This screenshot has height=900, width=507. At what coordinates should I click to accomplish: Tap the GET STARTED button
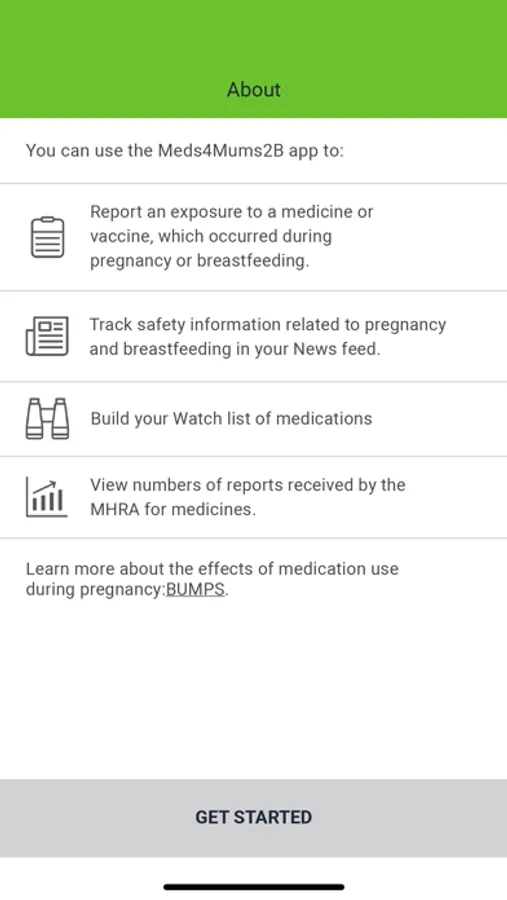(x=253, y=817)
